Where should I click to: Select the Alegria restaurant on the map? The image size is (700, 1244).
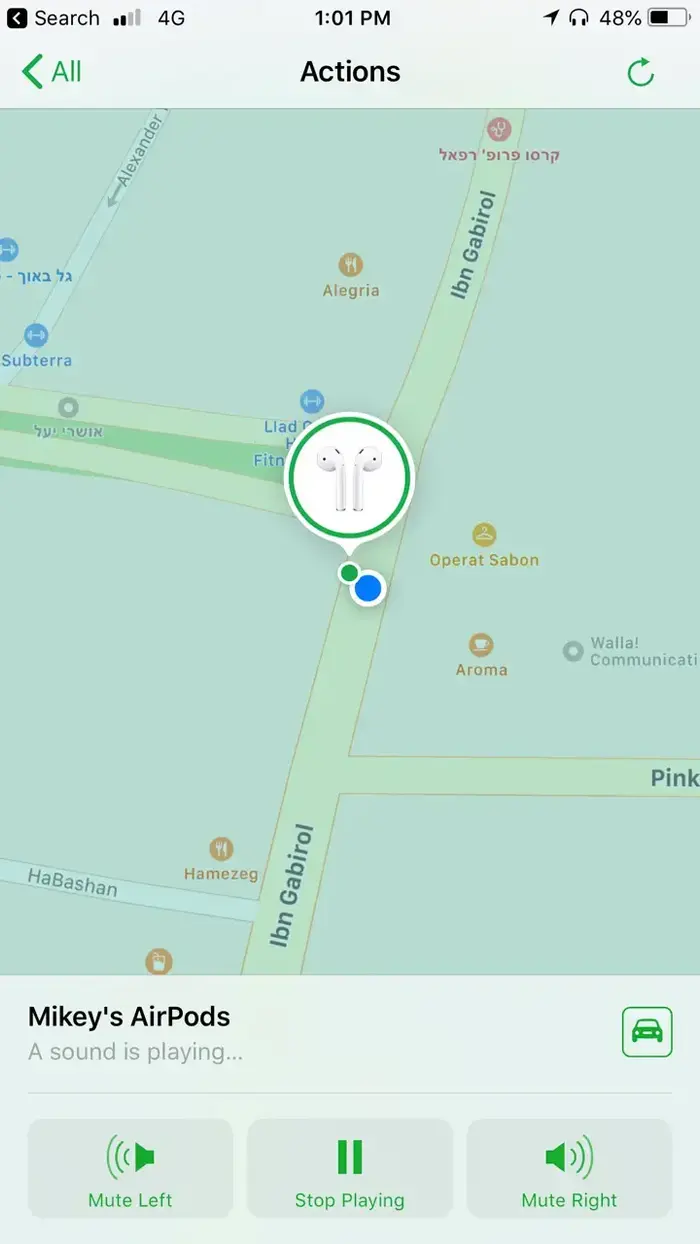[350, 265]
